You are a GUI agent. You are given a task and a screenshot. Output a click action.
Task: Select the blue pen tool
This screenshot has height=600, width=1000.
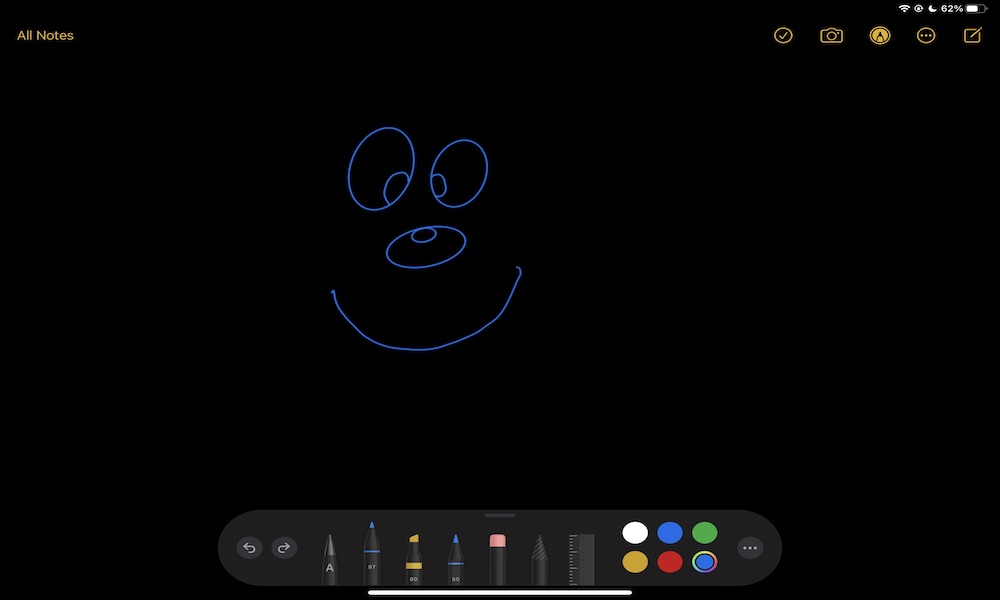click(x=371, y=556)
